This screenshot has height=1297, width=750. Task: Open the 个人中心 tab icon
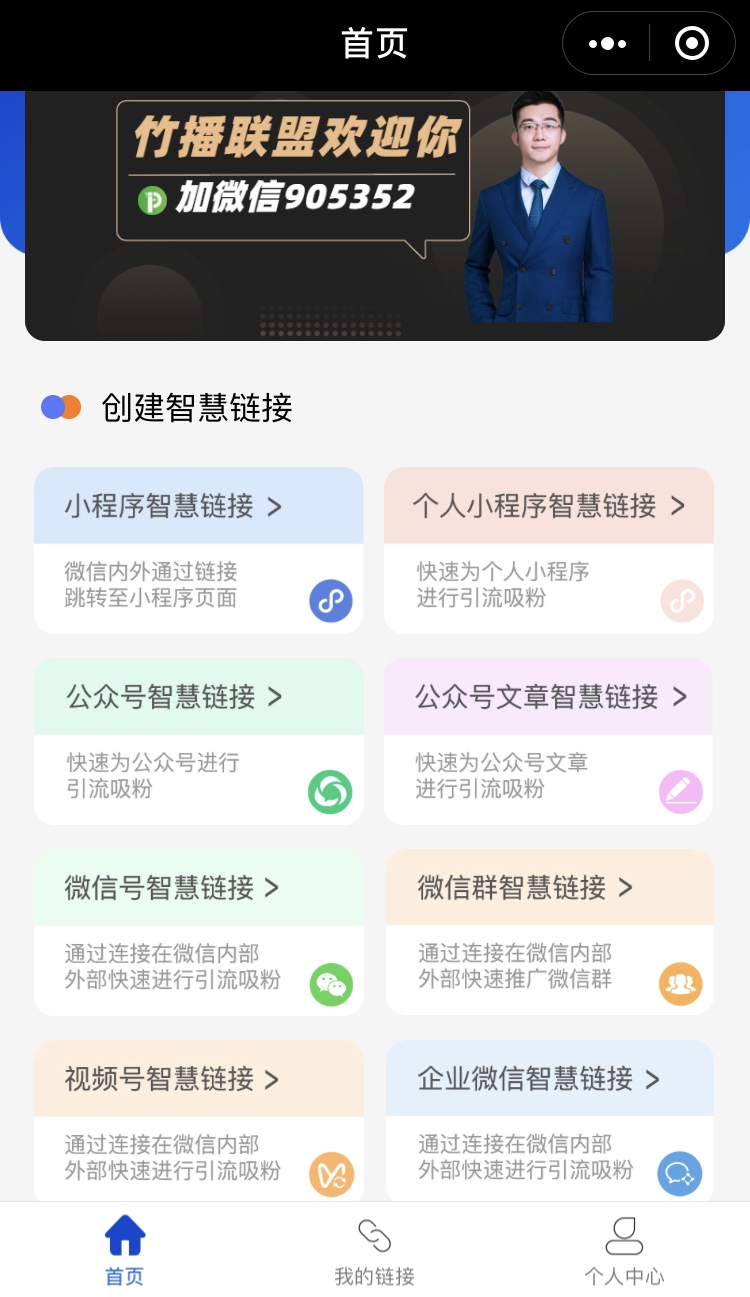624,1235
